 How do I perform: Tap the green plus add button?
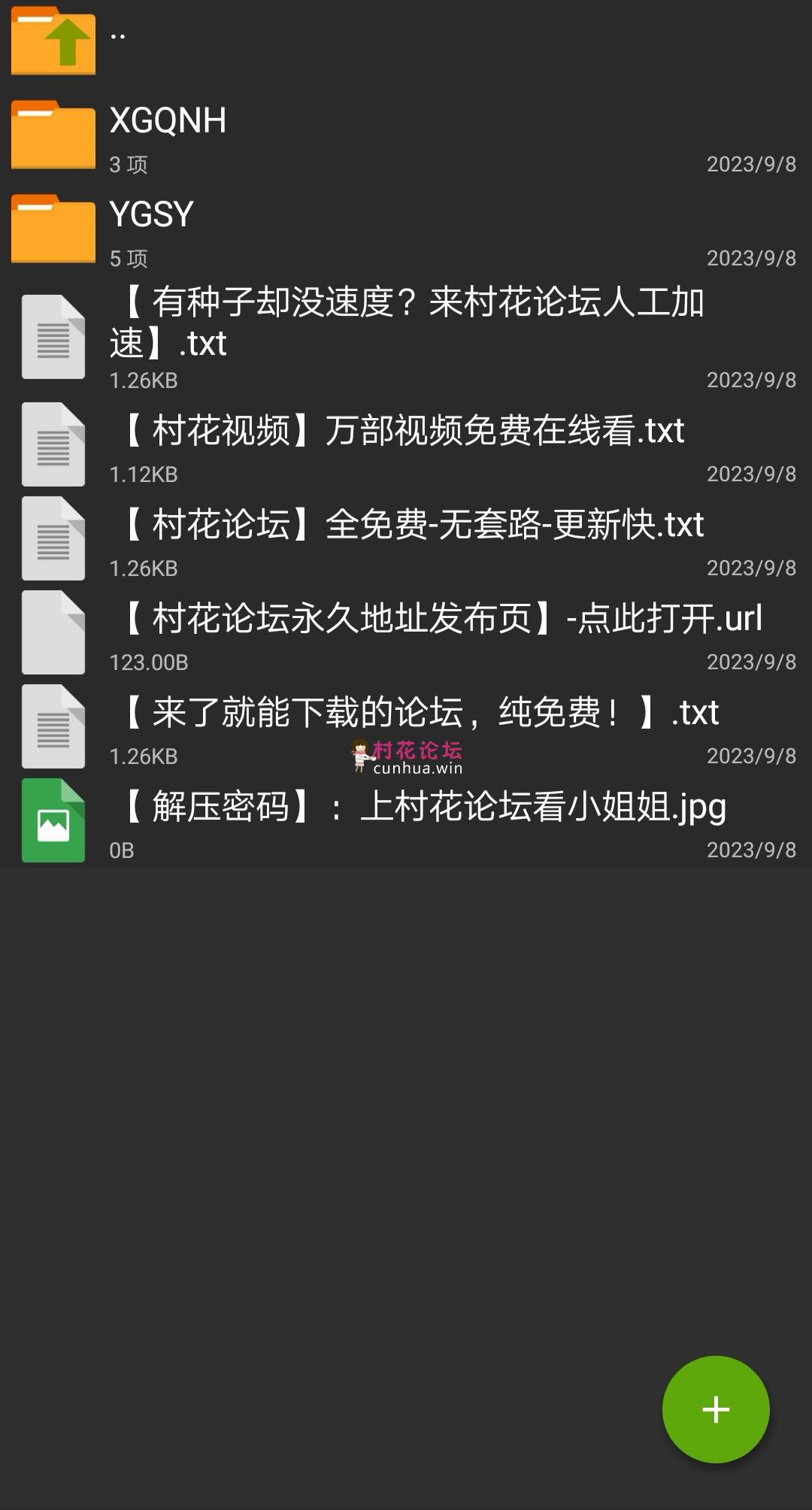[x=716, y=1409]
